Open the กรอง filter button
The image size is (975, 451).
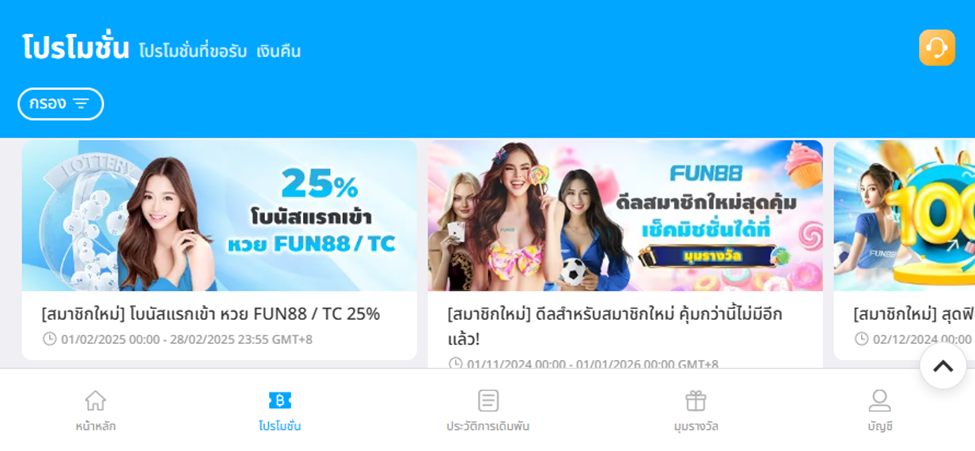click(x=60, y=104)
